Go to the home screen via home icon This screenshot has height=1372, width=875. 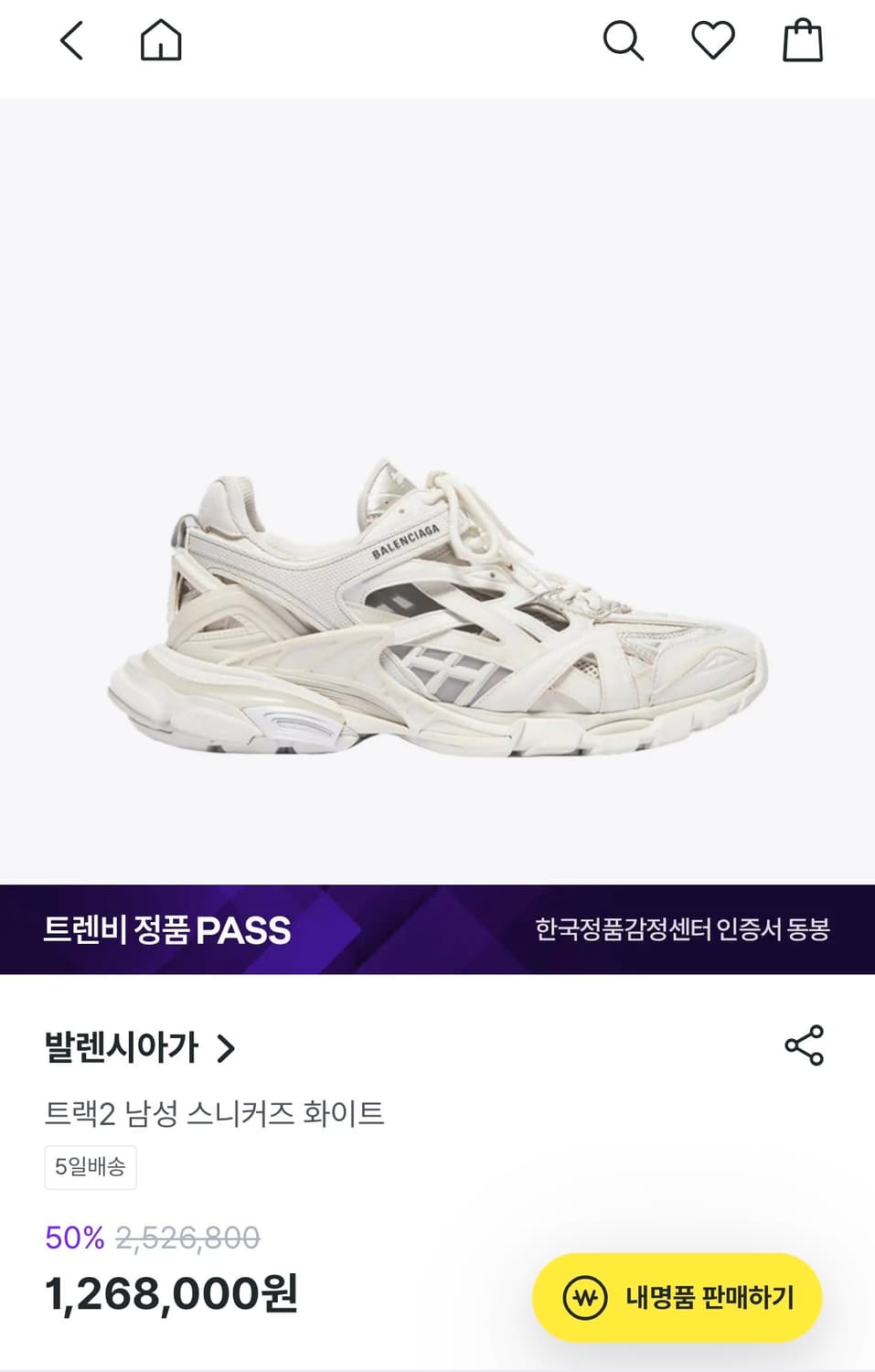click(x=161, y=40)
